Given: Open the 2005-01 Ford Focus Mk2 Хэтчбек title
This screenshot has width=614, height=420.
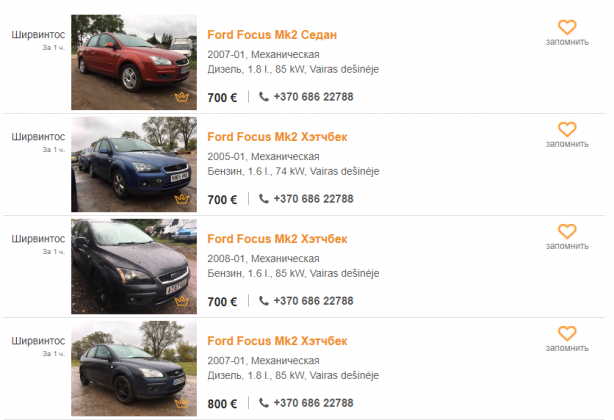Looking at the screenshot, I should click(x=277, y=137).
